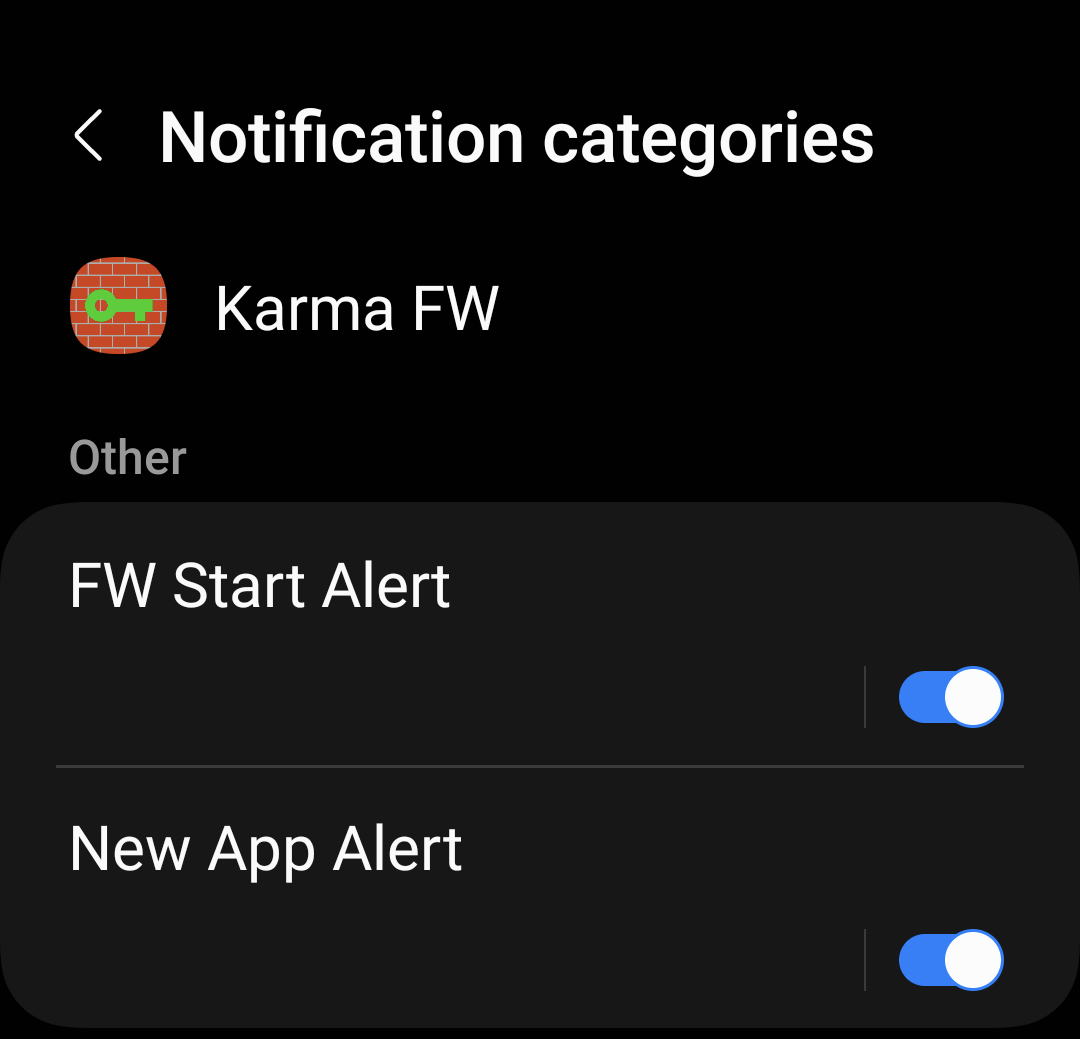Turn off the FW Start Alert switch
1080x1039 pixels.
coord(950,697)
